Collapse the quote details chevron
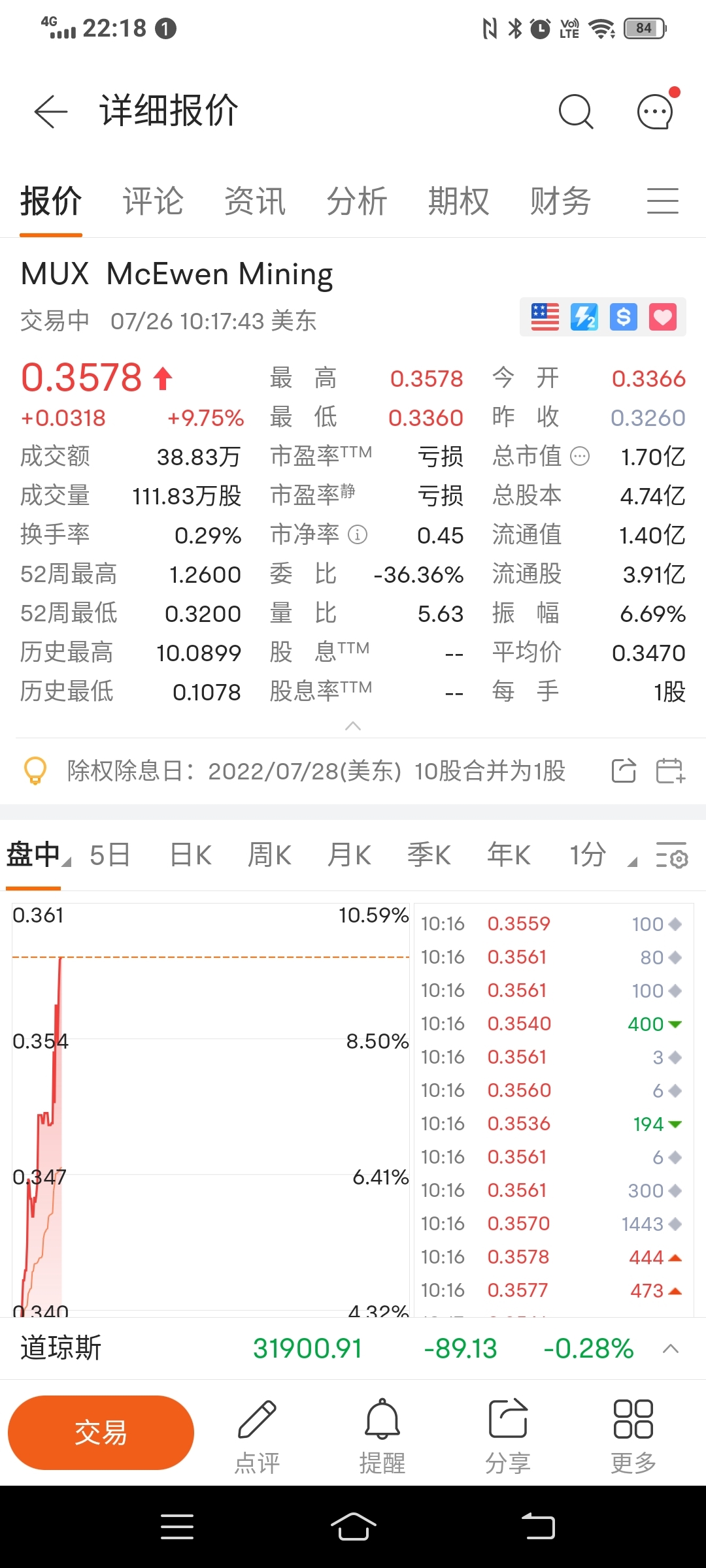 353,726
